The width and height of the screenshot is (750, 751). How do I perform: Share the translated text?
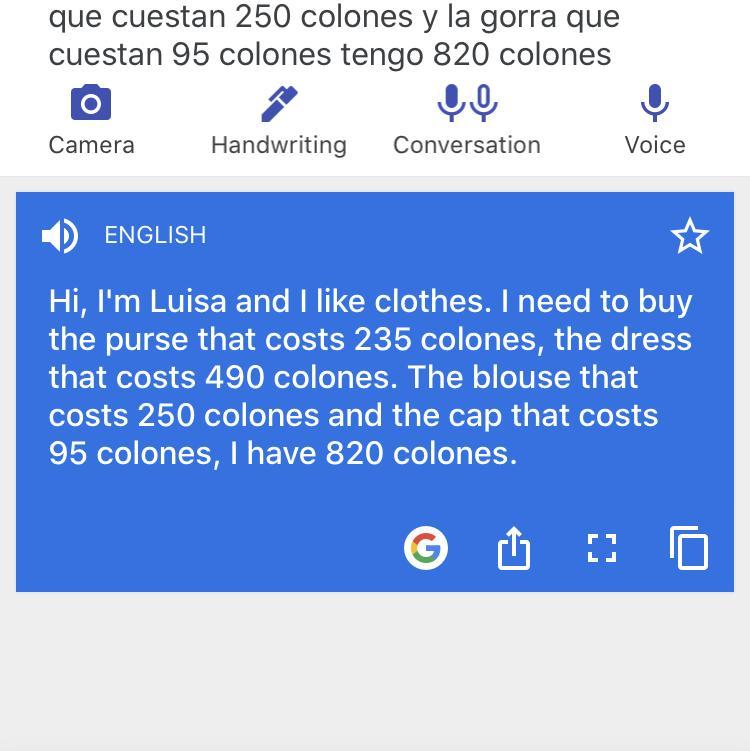click(x=513, y=548)
